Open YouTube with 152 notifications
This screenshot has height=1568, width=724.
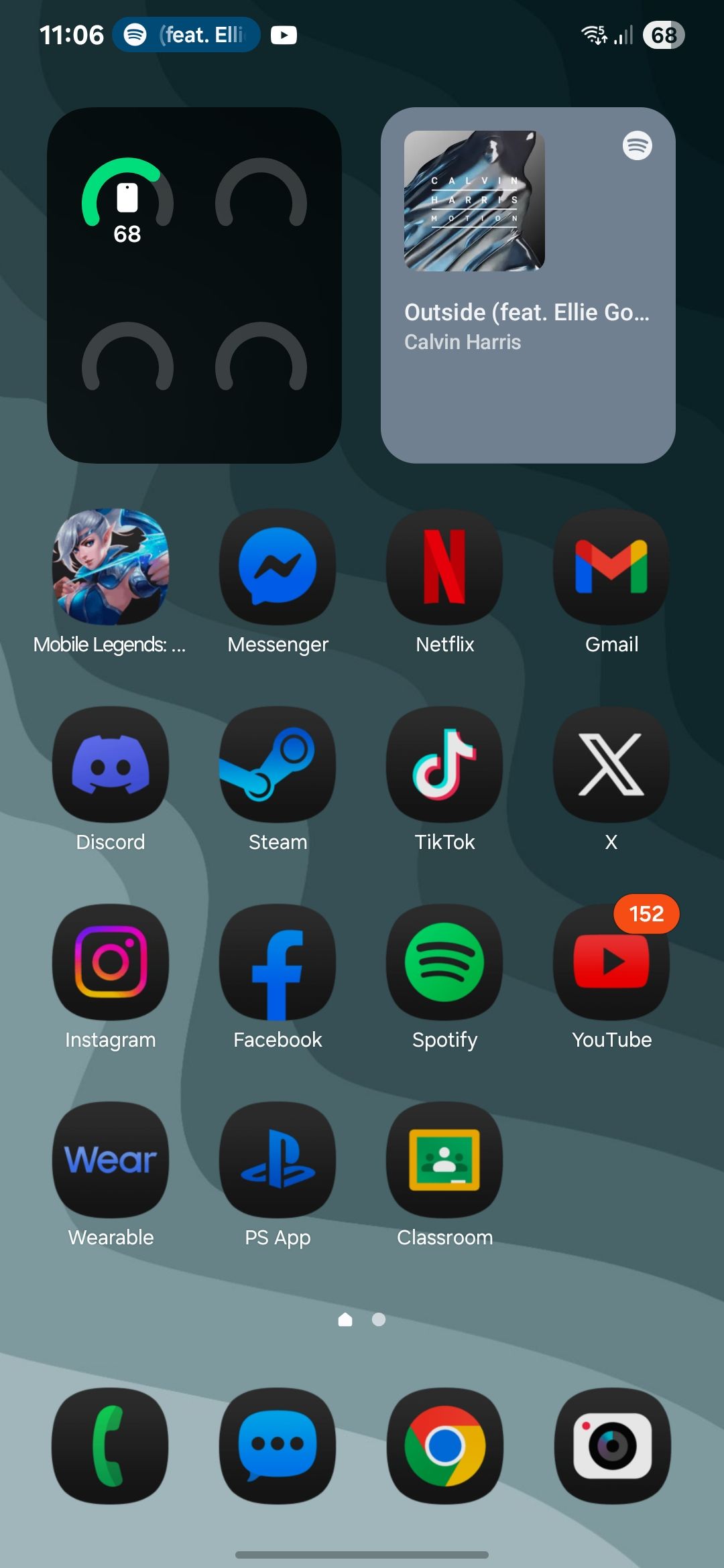pos(611,963)
